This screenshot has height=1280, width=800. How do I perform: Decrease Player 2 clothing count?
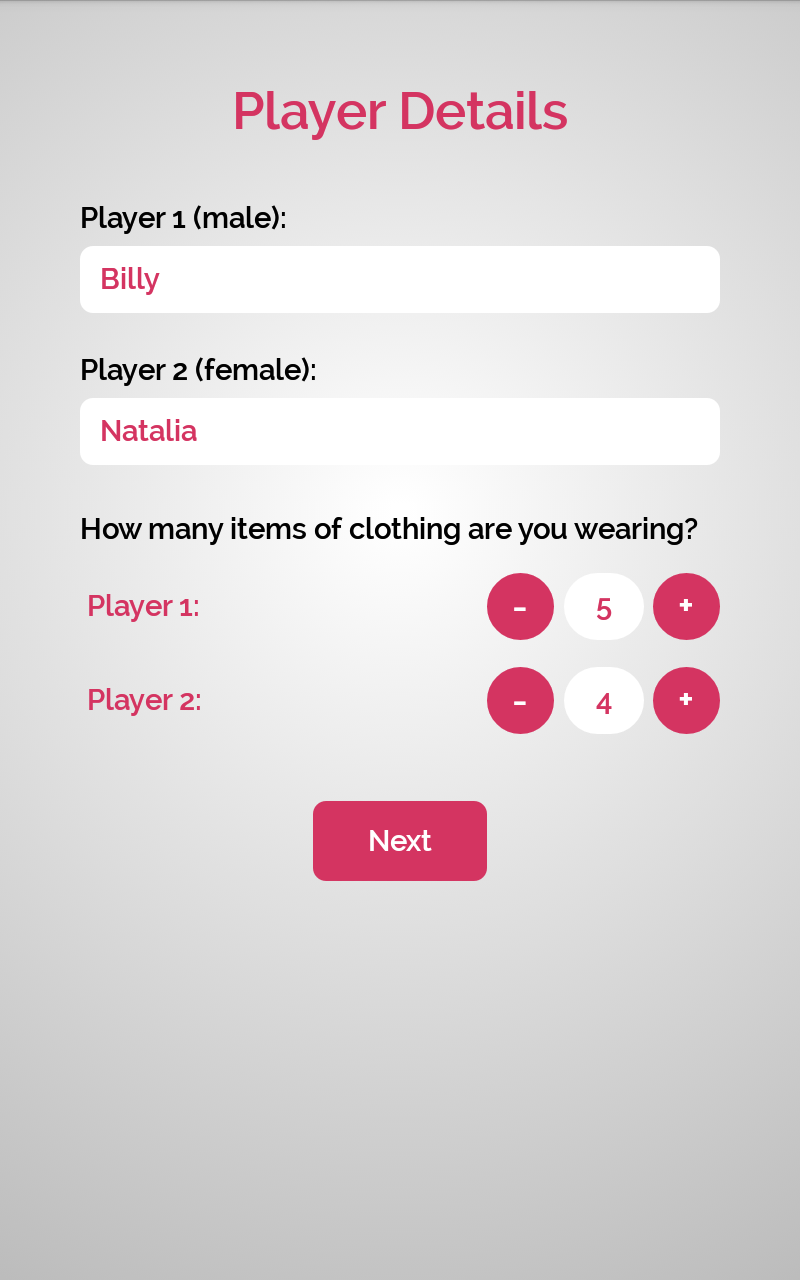(x=520, y=701)
